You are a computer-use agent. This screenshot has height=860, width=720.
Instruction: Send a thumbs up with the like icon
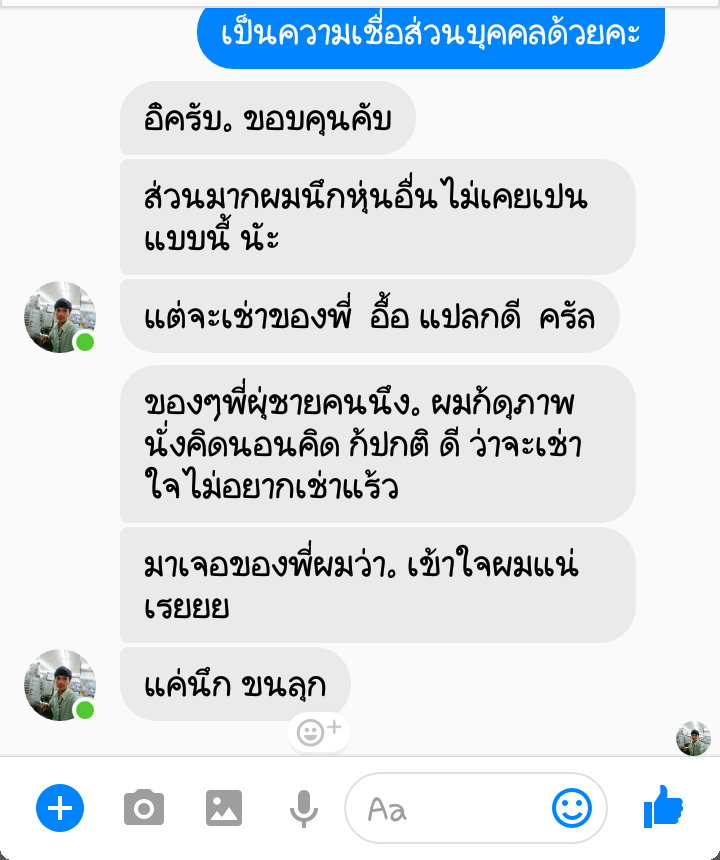[662, 808]
